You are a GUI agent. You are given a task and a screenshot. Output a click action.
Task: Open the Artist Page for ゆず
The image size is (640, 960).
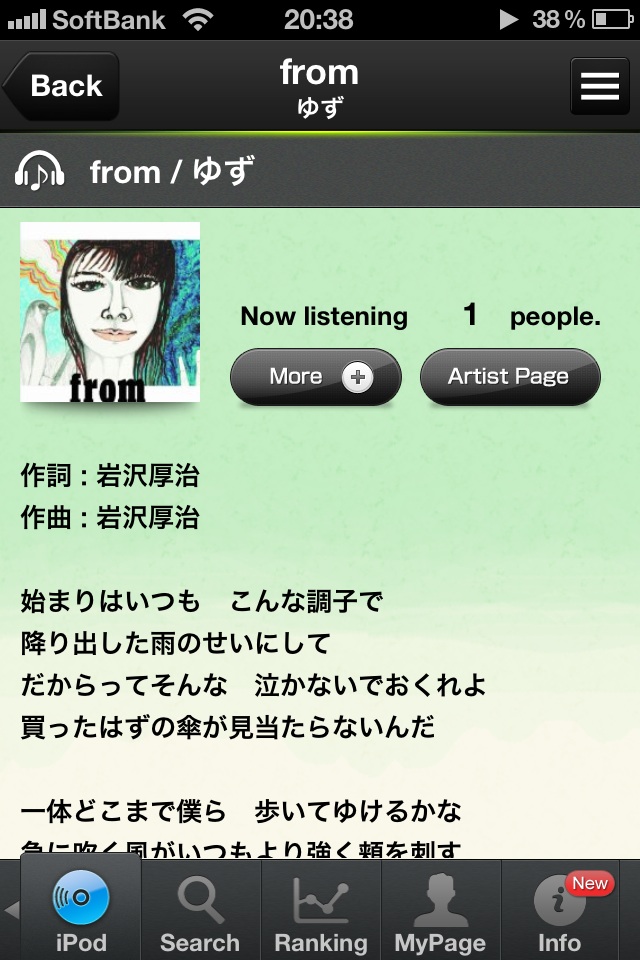point(510,377)
